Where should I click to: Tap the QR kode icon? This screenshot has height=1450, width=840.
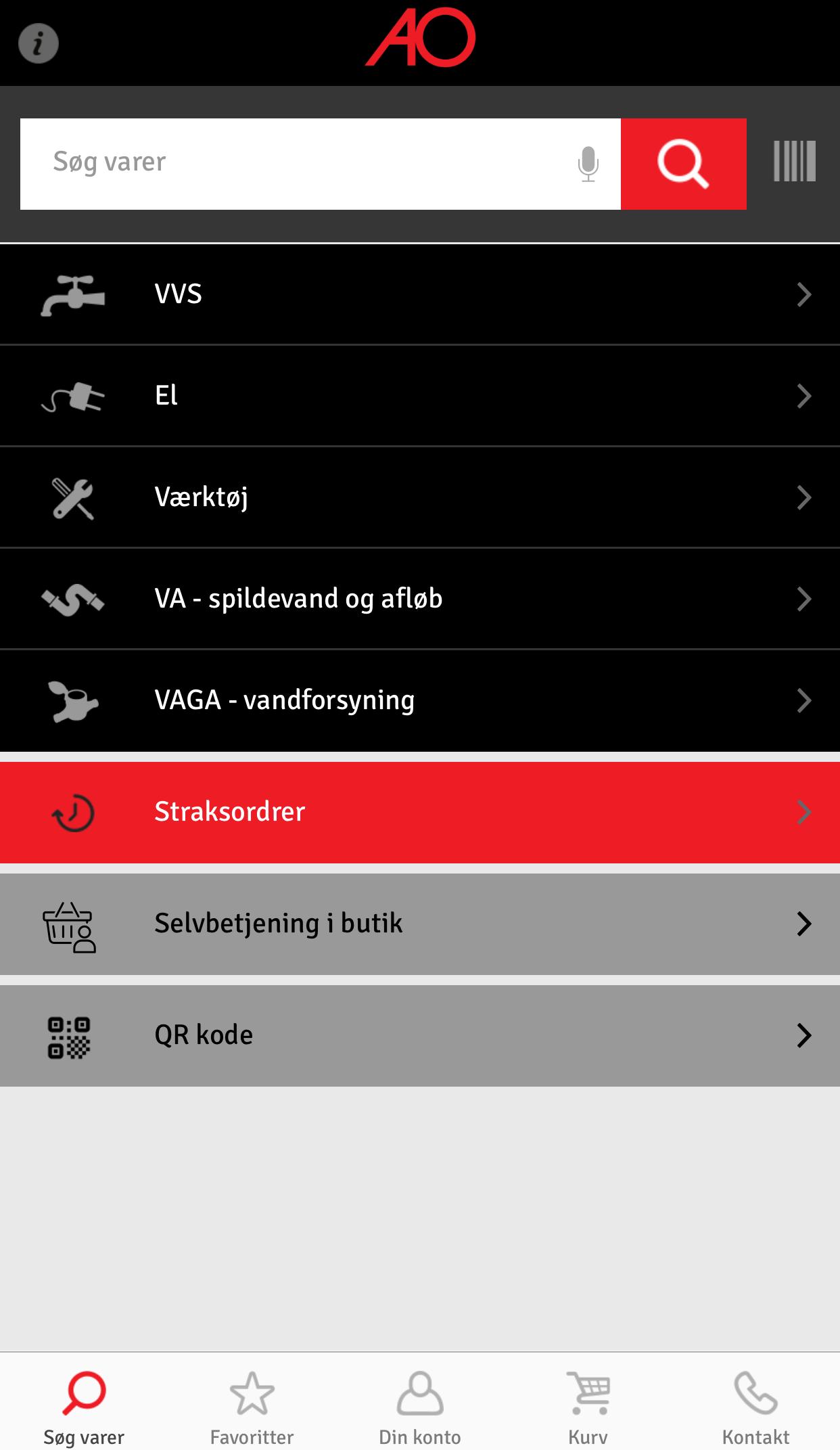click(x=69, y=1034)
